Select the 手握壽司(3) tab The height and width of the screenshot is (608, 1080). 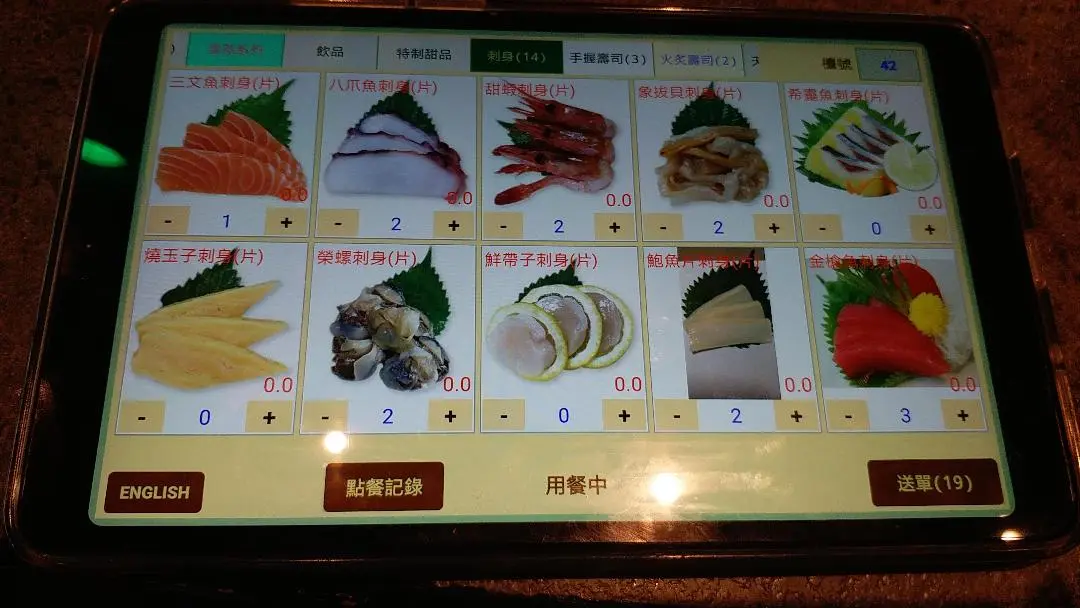coord(606,58)
